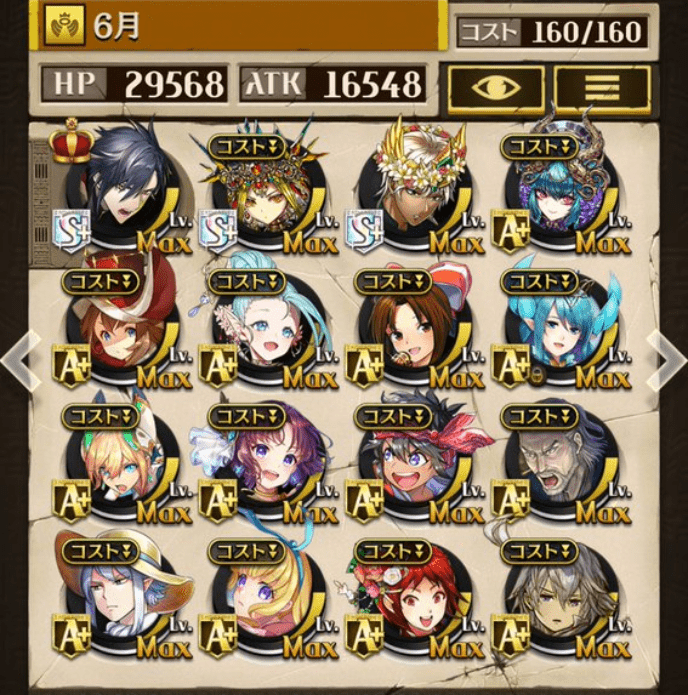This screenshot has height=695, width=688.
Task: Select the red pirate hat unit
Action: [x=118, y=325]
